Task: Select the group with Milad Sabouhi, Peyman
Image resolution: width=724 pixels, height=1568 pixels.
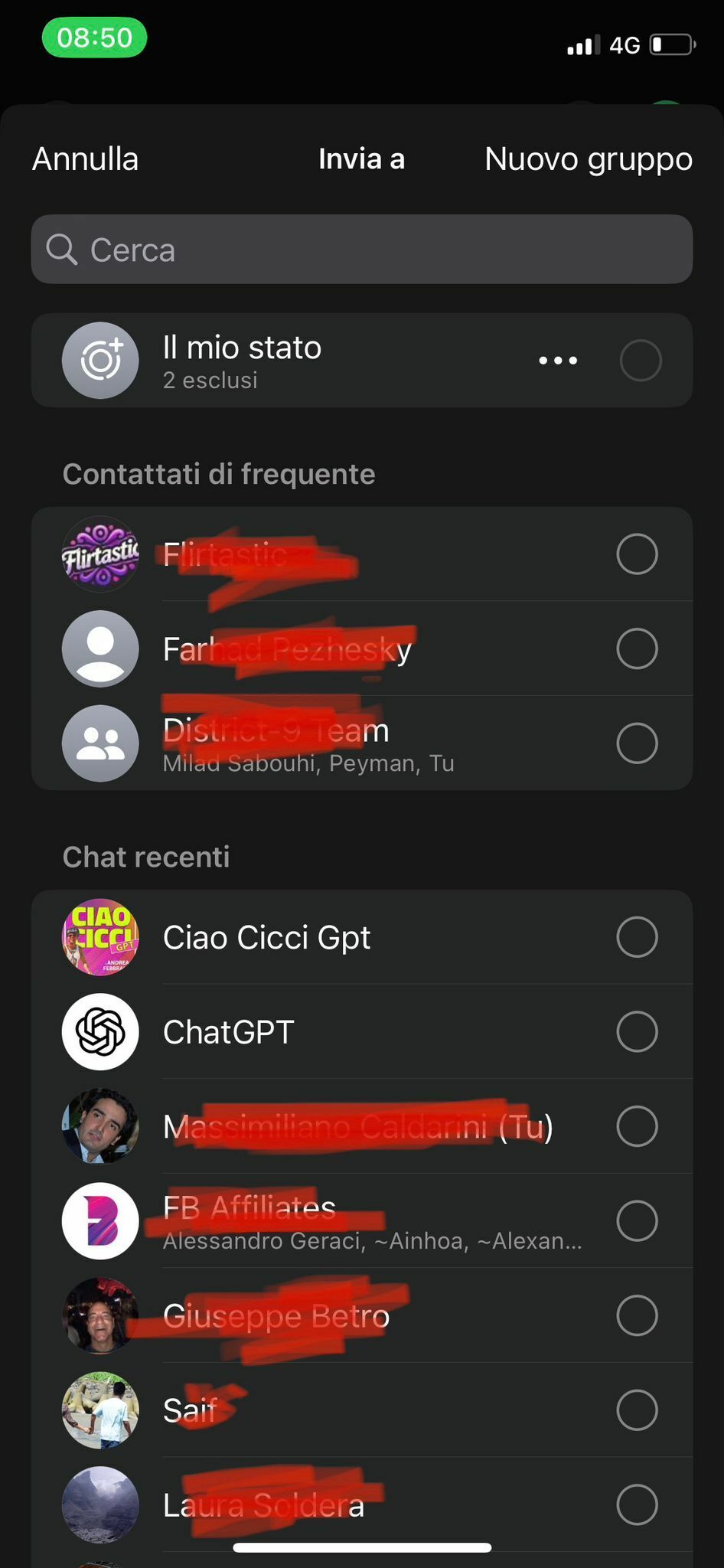Action: 636,743
